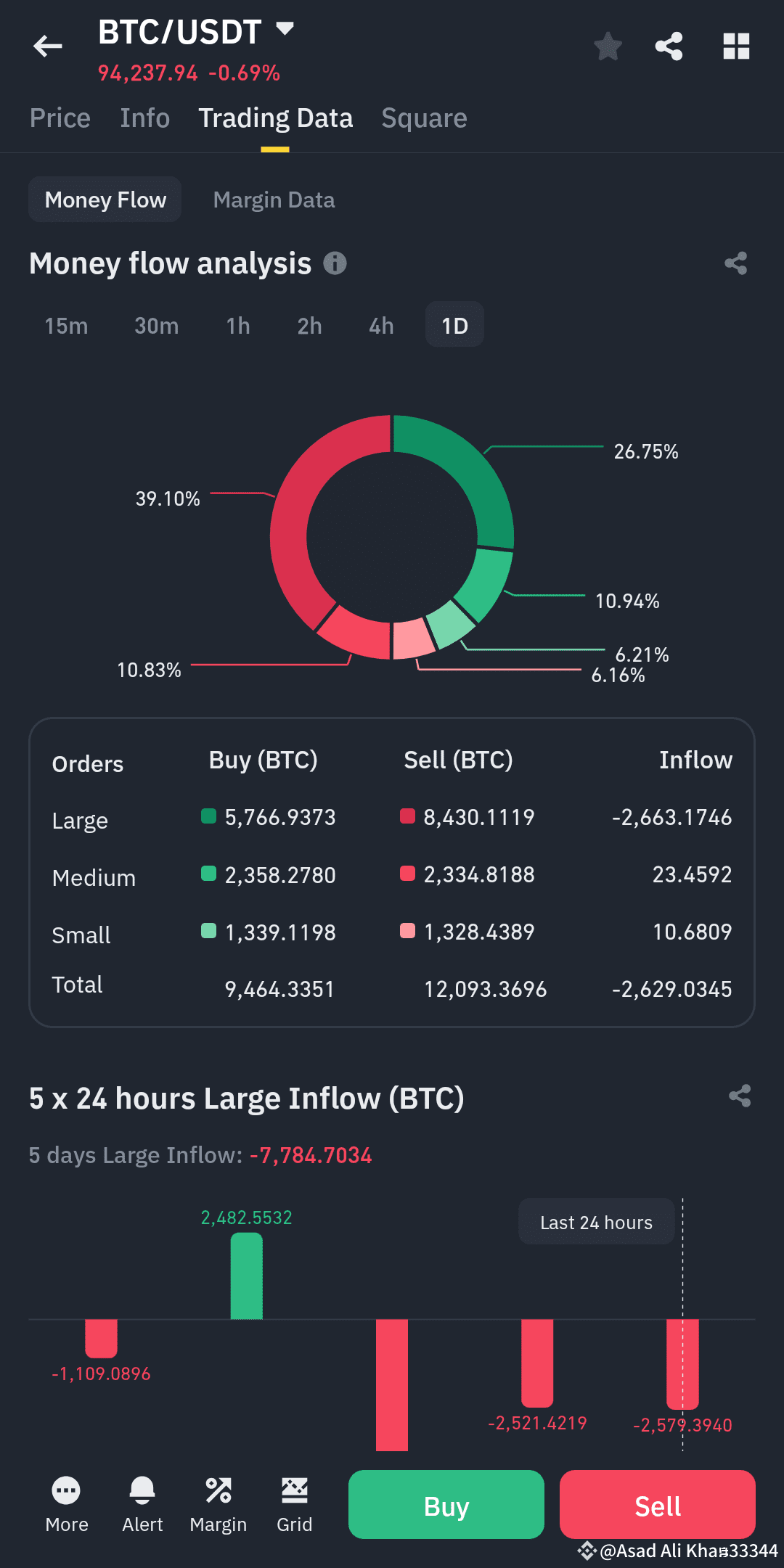Share the BTC/USDT trading data page
Viewport: 784px width, 1568px height.
click(669, 46)
